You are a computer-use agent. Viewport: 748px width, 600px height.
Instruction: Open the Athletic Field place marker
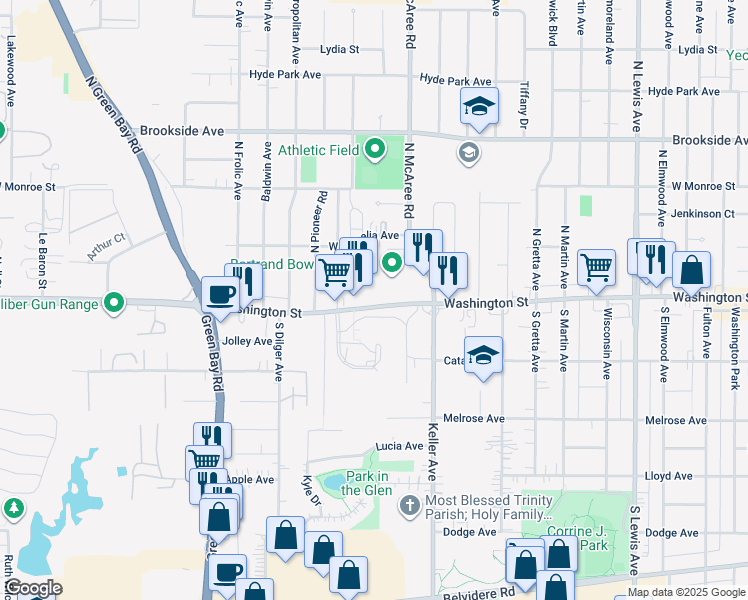point(375,149)
